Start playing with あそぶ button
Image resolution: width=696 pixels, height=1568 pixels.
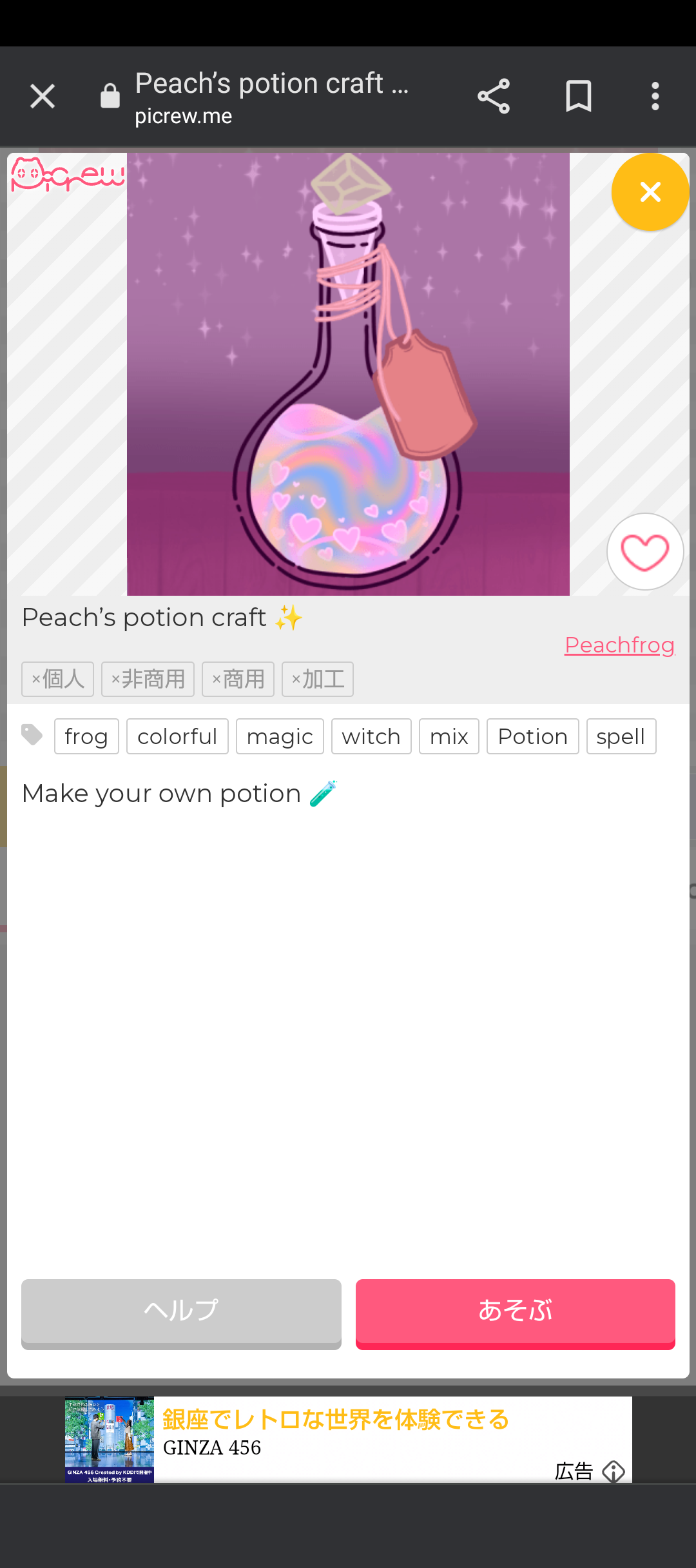515,1311
